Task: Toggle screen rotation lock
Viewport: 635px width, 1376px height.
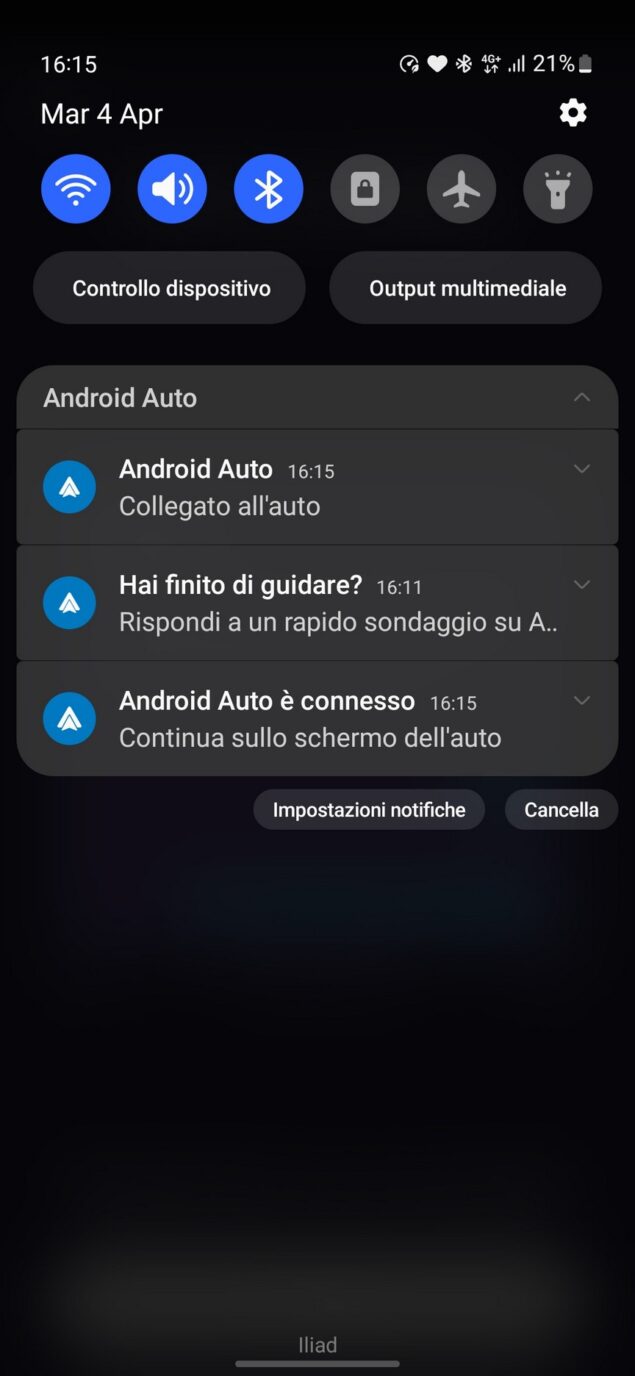Action: tap(365, 189)
